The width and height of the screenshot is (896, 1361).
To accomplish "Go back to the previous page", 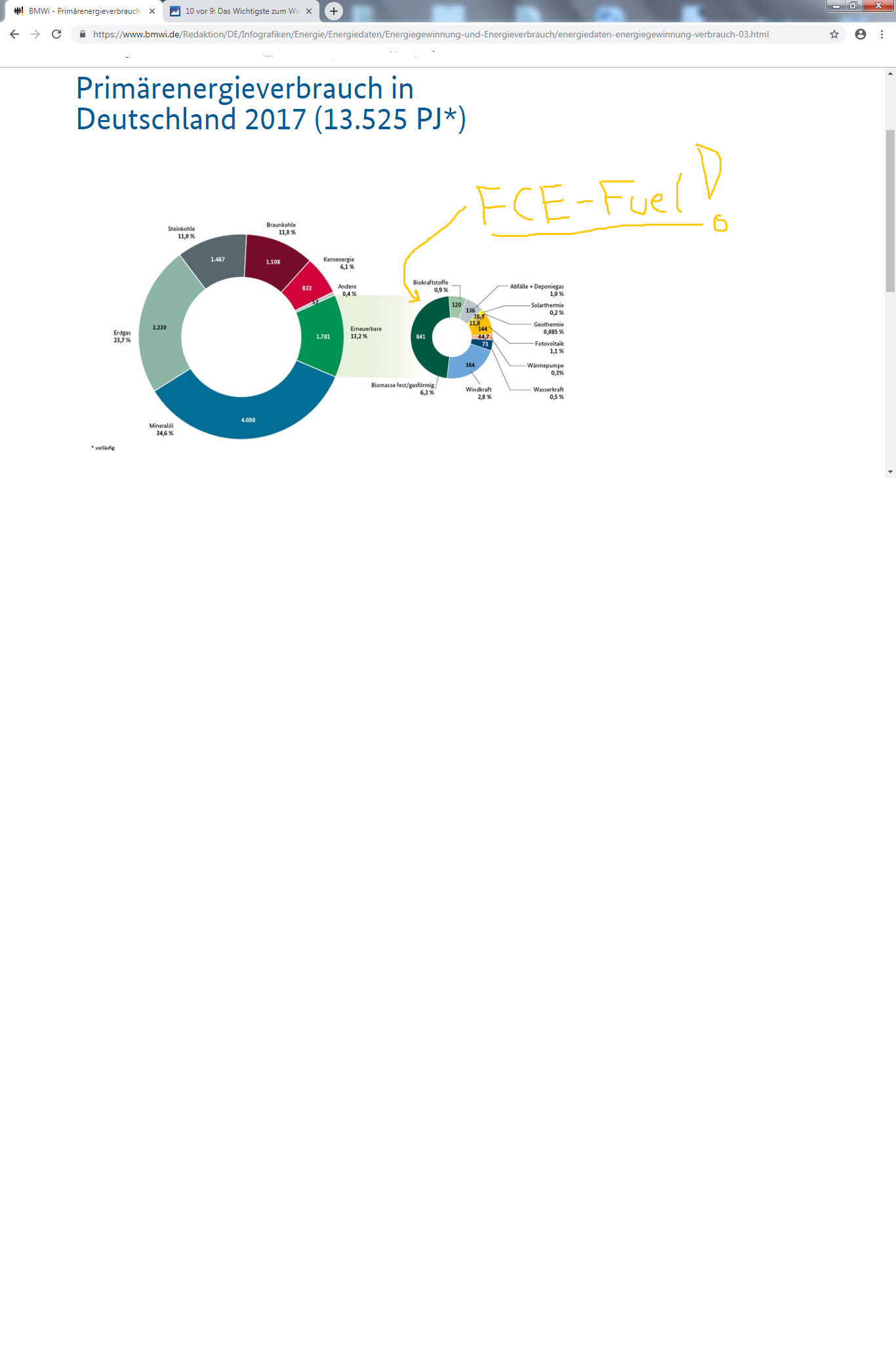I will click(x=14, y=34).
